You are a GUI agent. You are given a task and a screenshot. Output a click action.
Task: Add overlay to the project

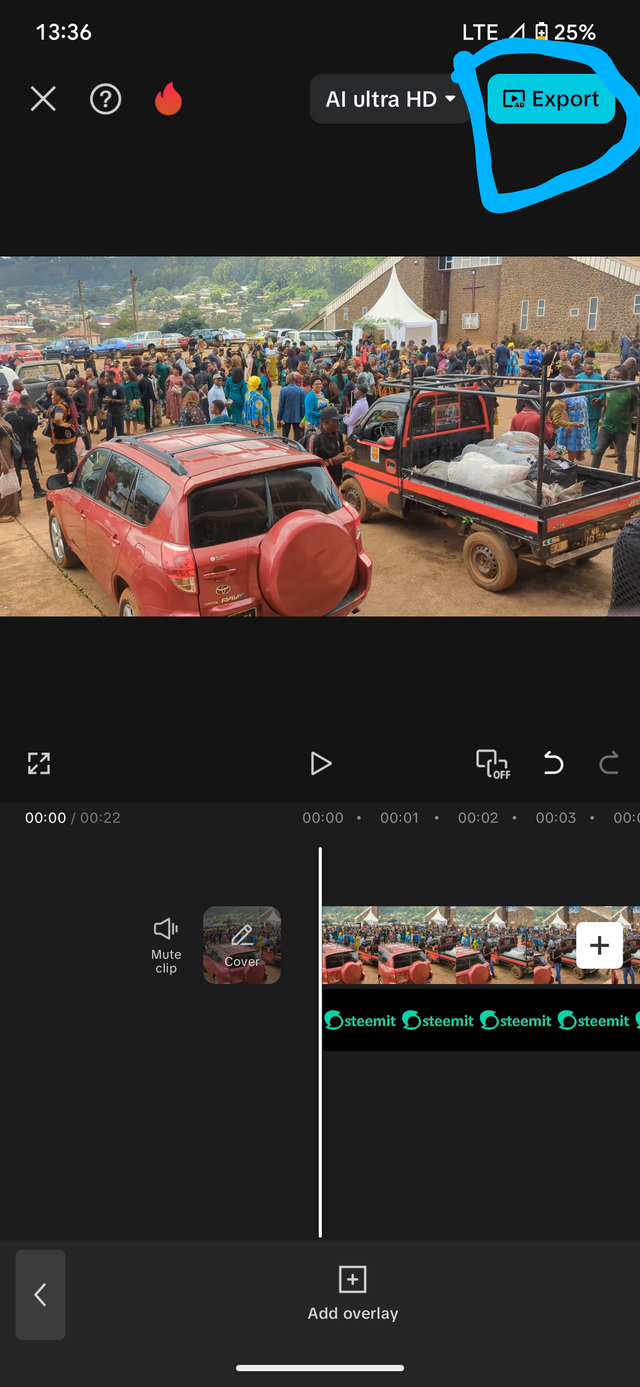click(x=352, y=1293)
